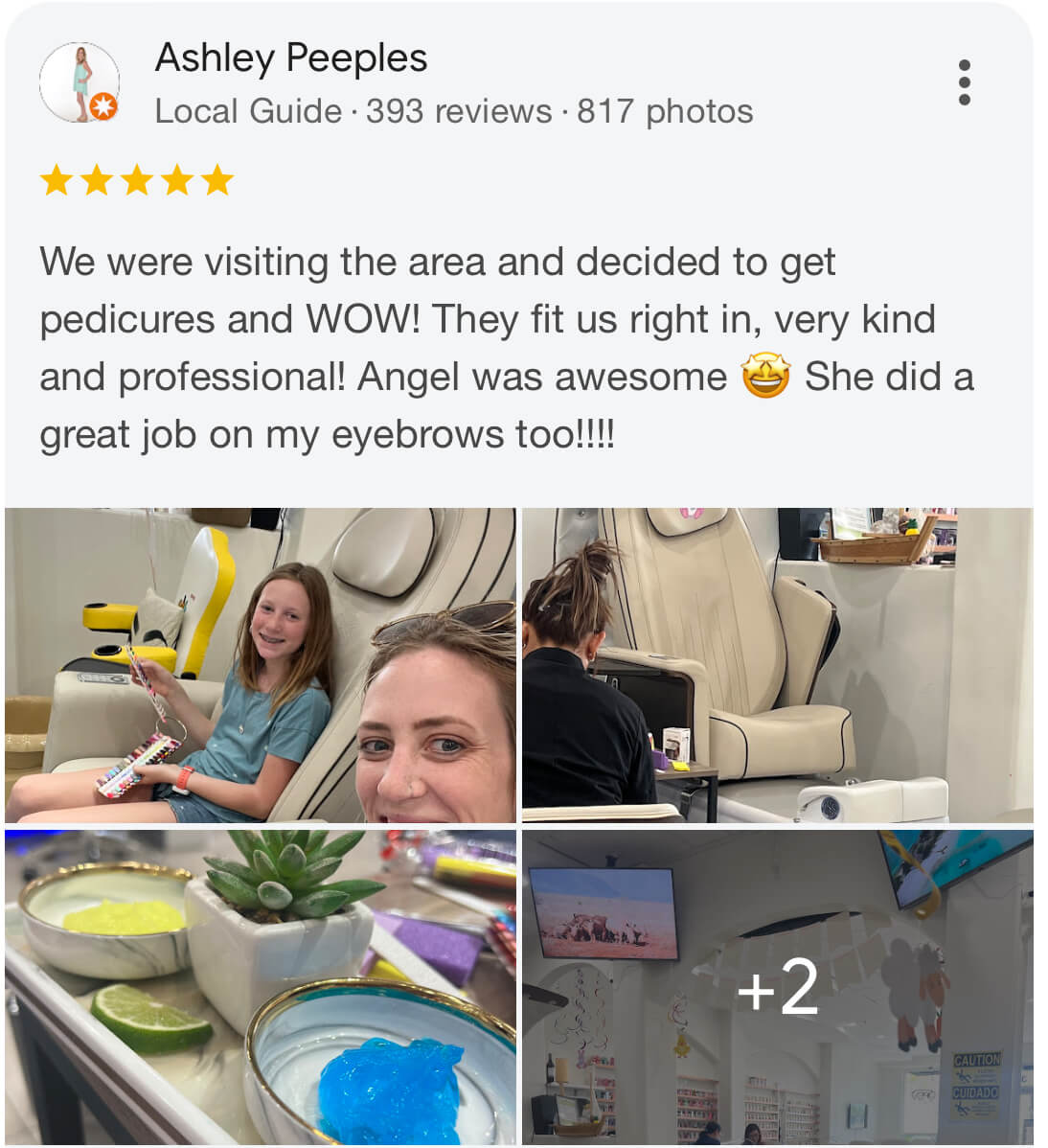Open Ashley Peeples' profile picture
The width and height of the screenshot is (1048, 1148).
click(80, 82)
